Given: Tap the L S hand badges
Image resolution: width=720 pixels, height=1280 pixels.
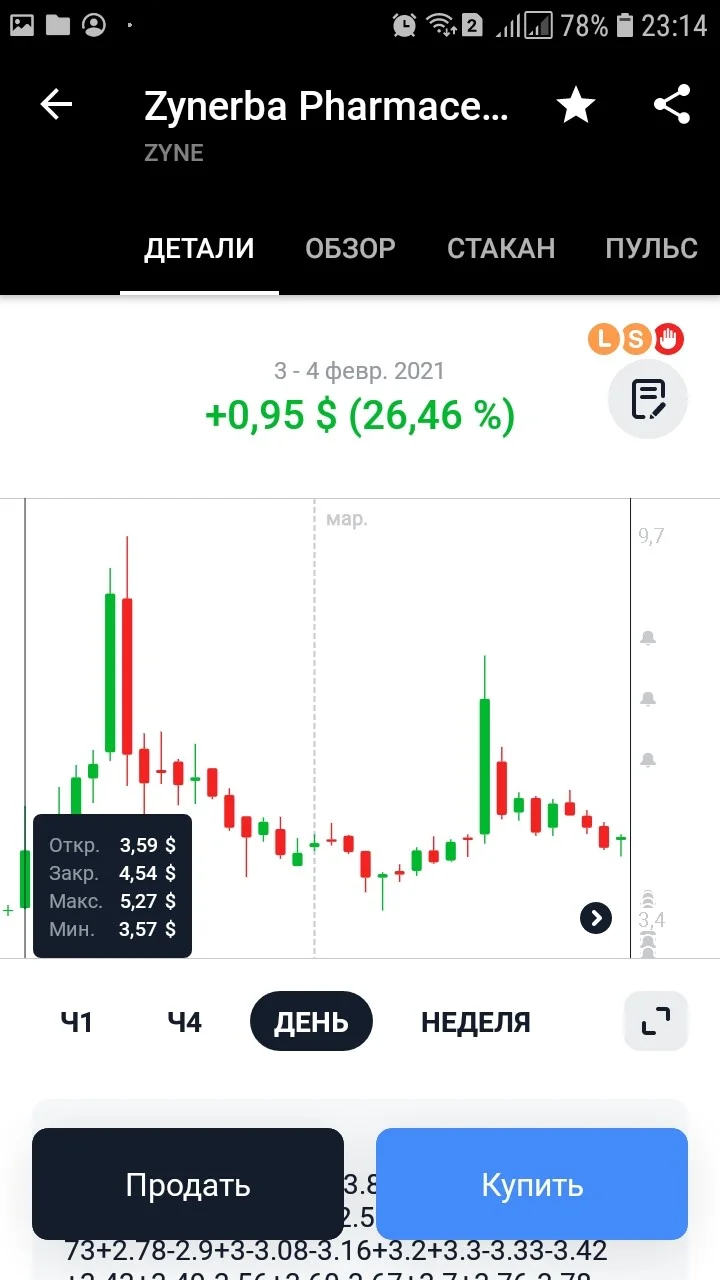Looking at the screenshot, I should 635,340.
